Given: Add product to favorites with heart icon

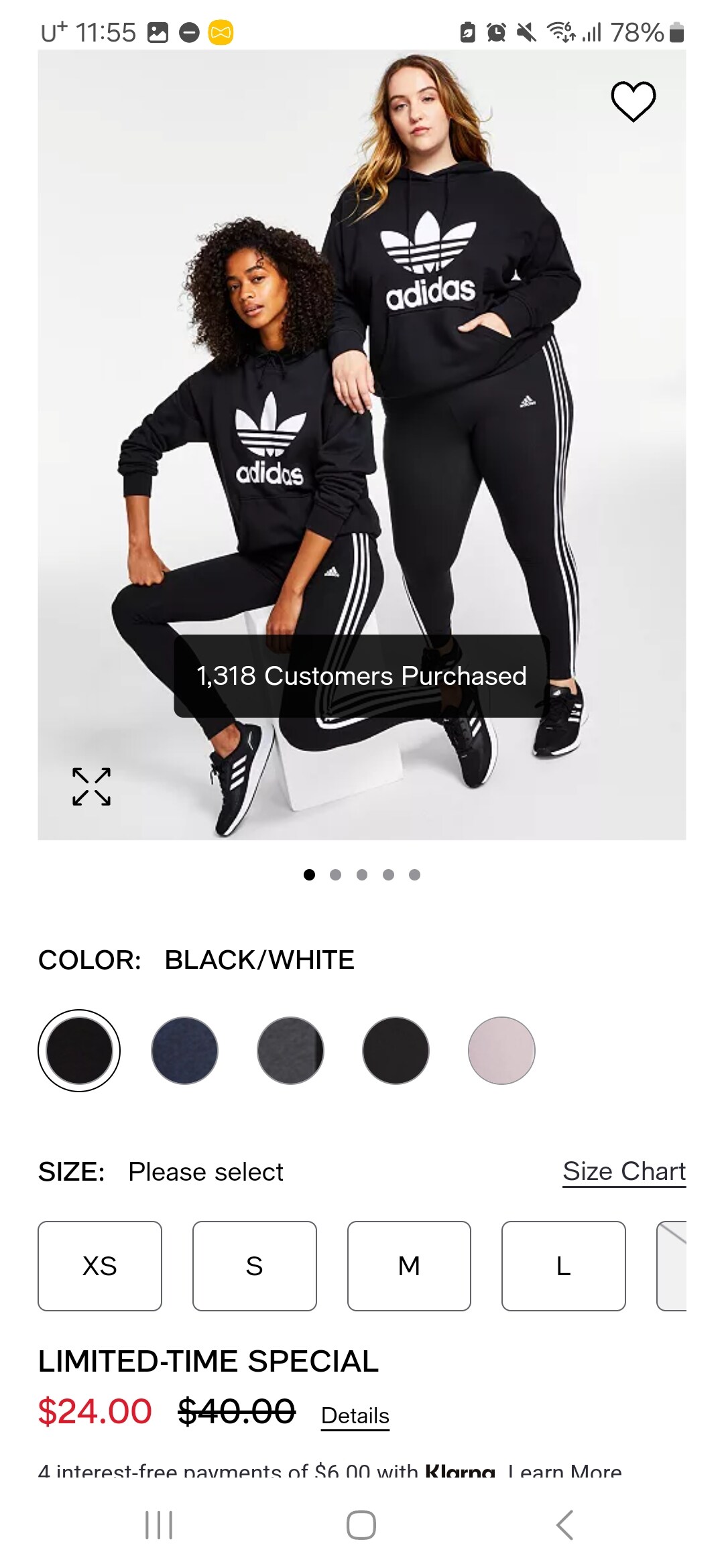Looking at the screenshot, I should [x=633, y=101].
